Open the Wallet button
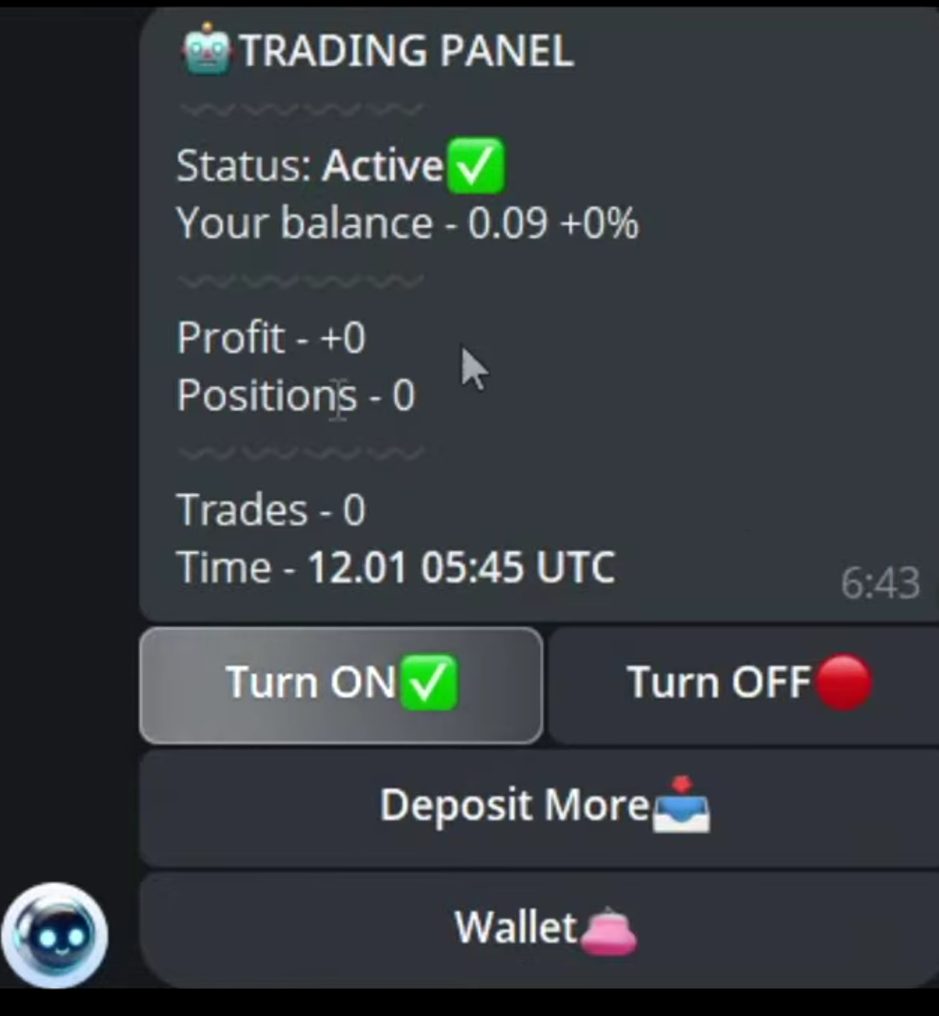The image size is (939, 1016). [541, 928]
